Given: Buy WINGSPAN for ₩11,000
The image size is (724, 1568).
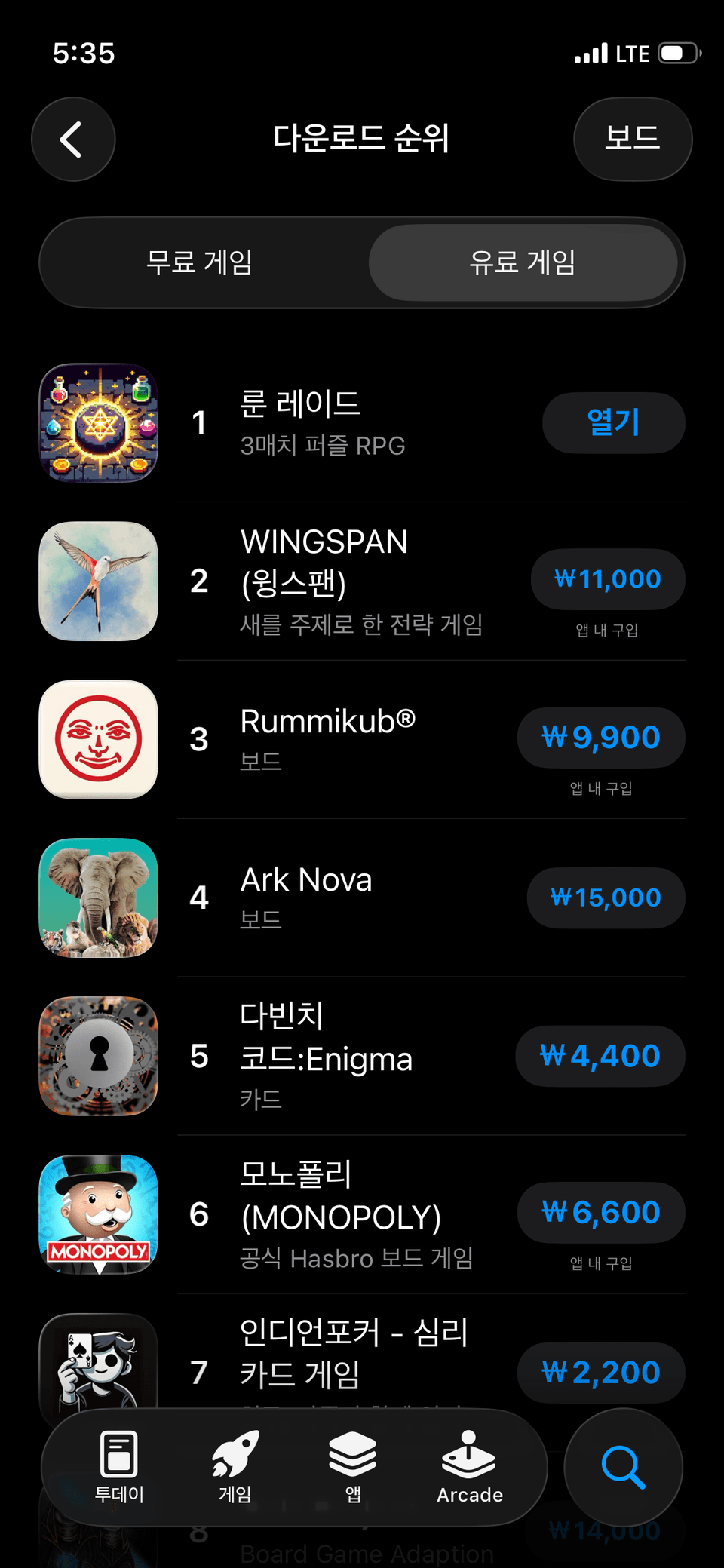Looking at the screenshot, I should (x=608, y=579).
